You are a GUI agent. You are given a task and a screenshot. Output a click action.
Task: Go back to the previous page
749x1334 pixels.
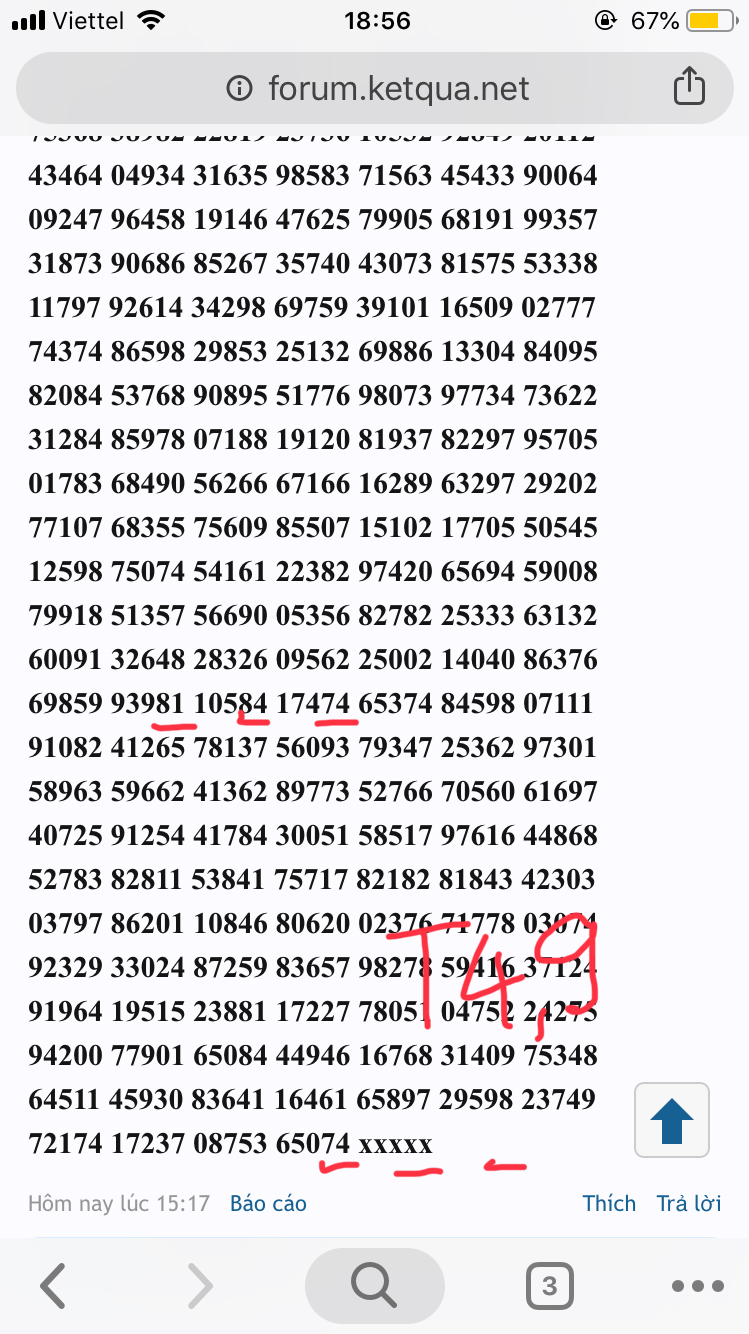coord(53,1286)
